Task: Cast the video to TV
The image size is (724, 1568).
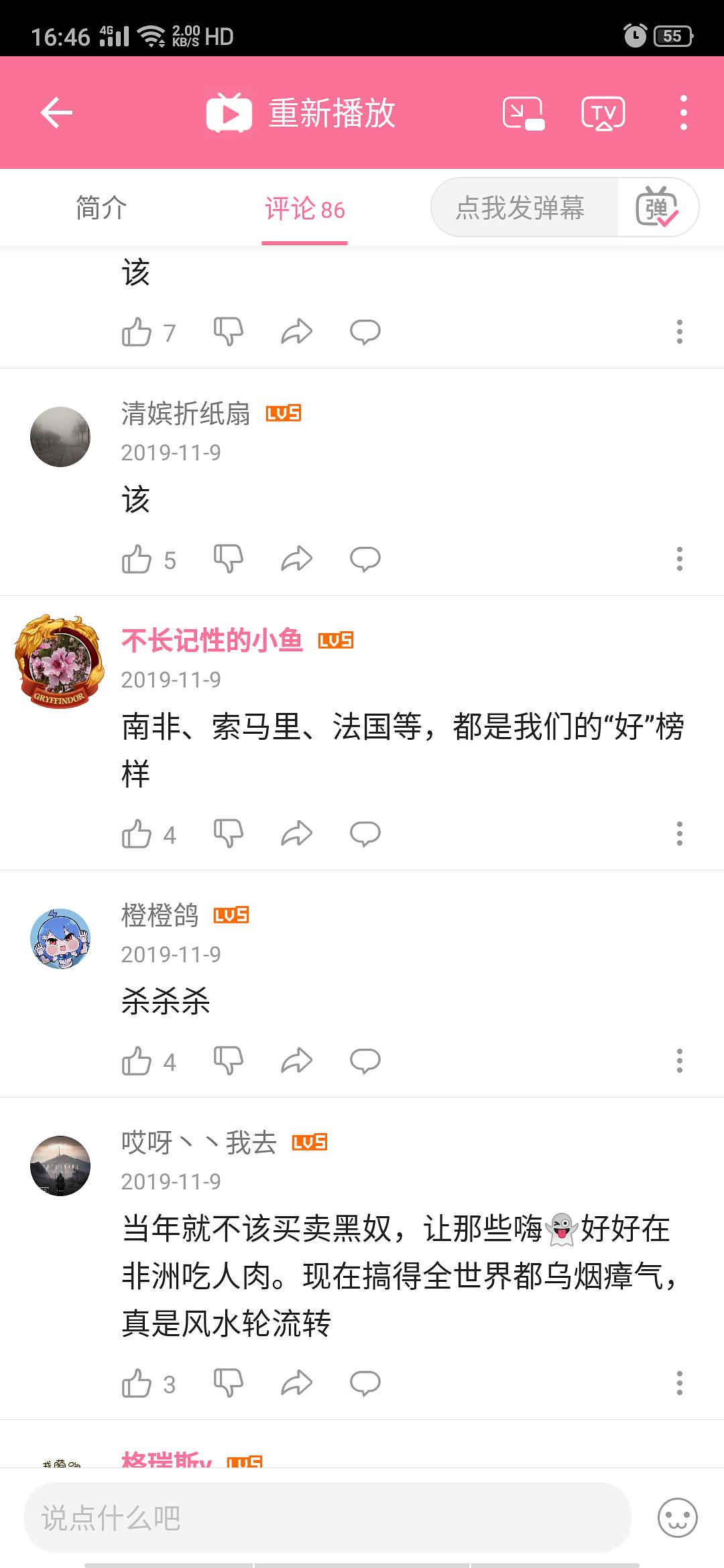Action: point(603,113)
